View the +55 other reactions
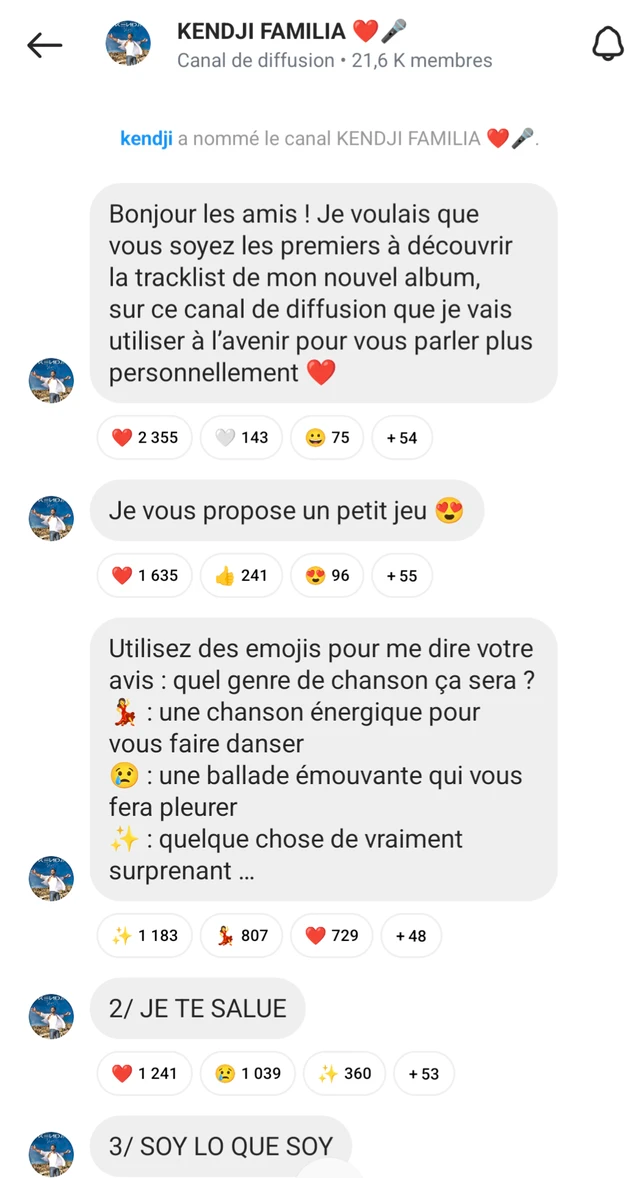 (x=402, y=575)
